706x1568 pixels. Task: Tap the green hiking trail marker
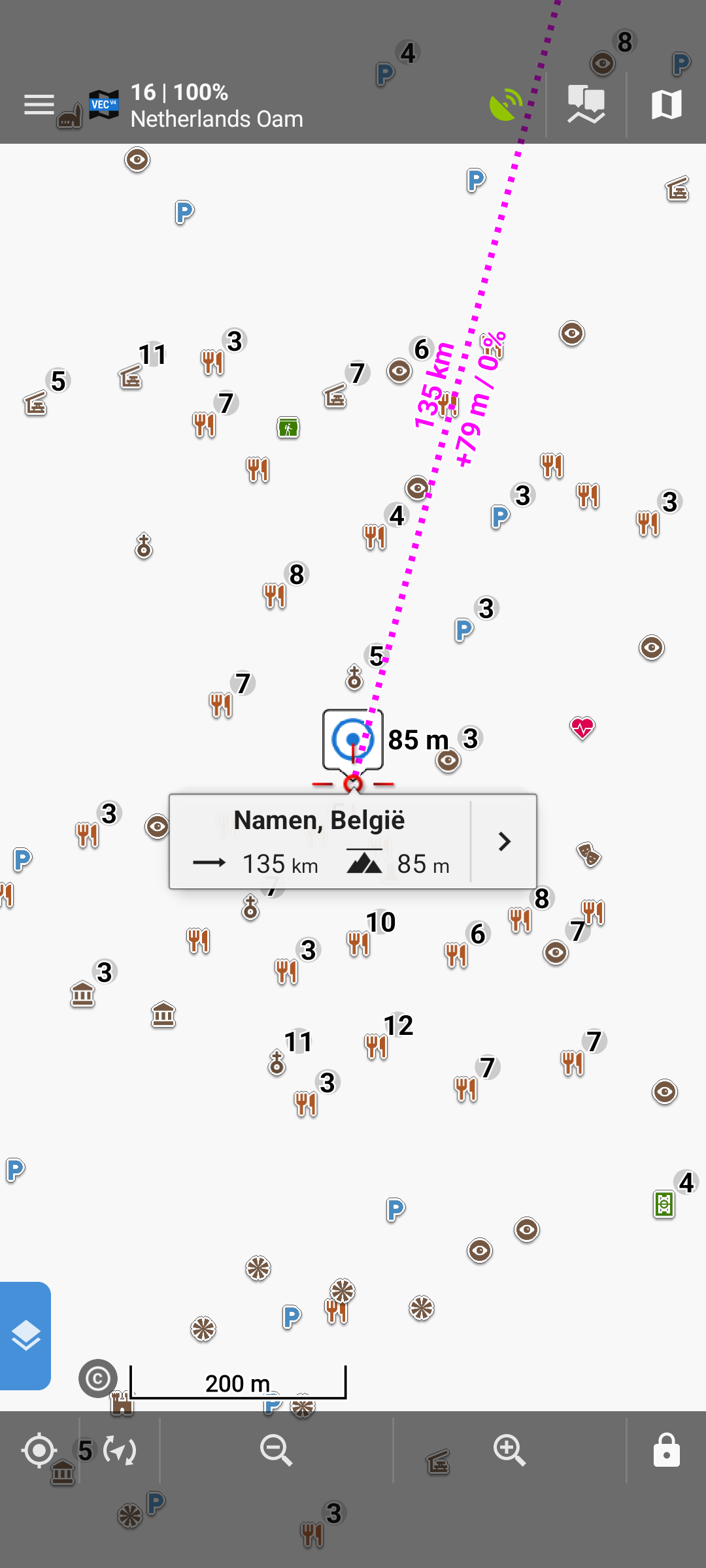click(x=288, y=428)
